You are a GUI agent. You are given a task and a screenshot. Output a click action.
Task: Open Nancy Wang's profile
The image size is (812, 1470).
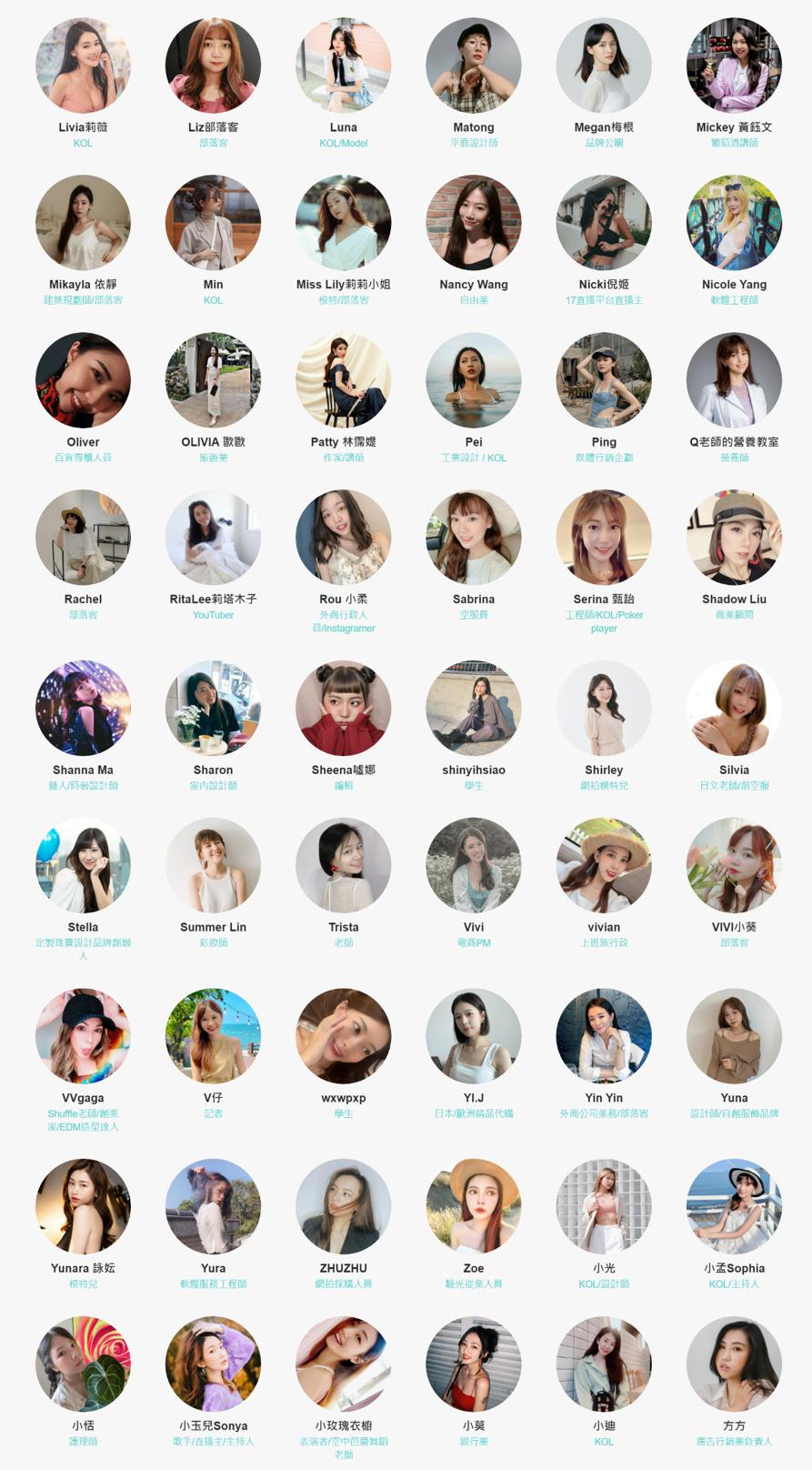473,223
